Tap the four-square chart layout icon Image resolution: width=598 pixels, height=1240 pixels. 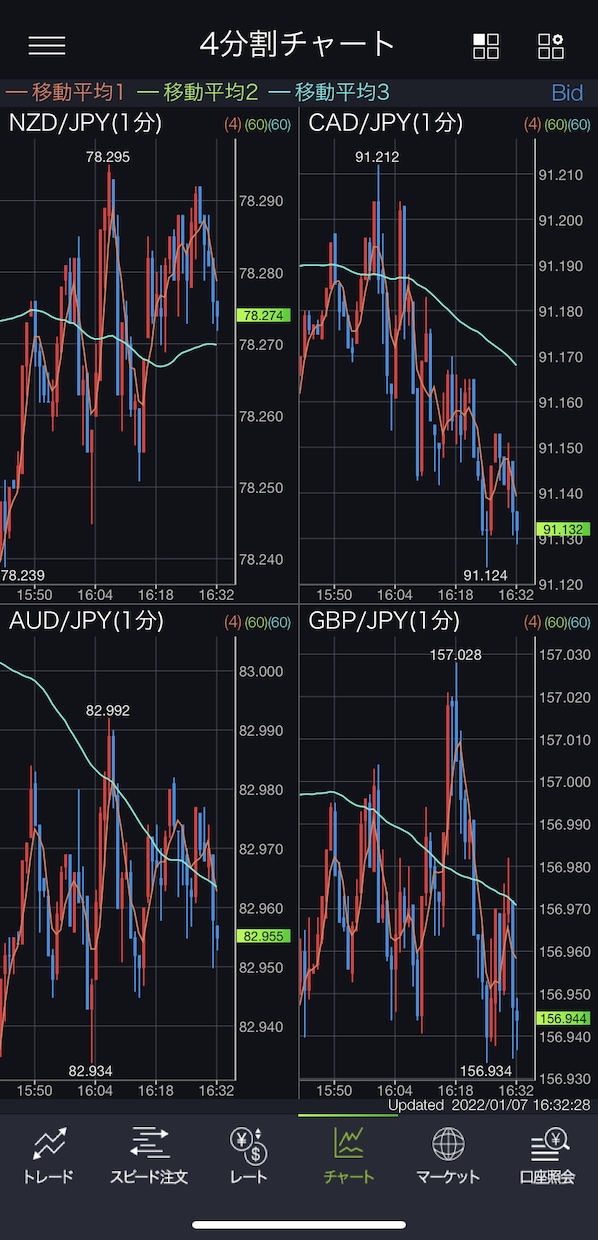486,46
